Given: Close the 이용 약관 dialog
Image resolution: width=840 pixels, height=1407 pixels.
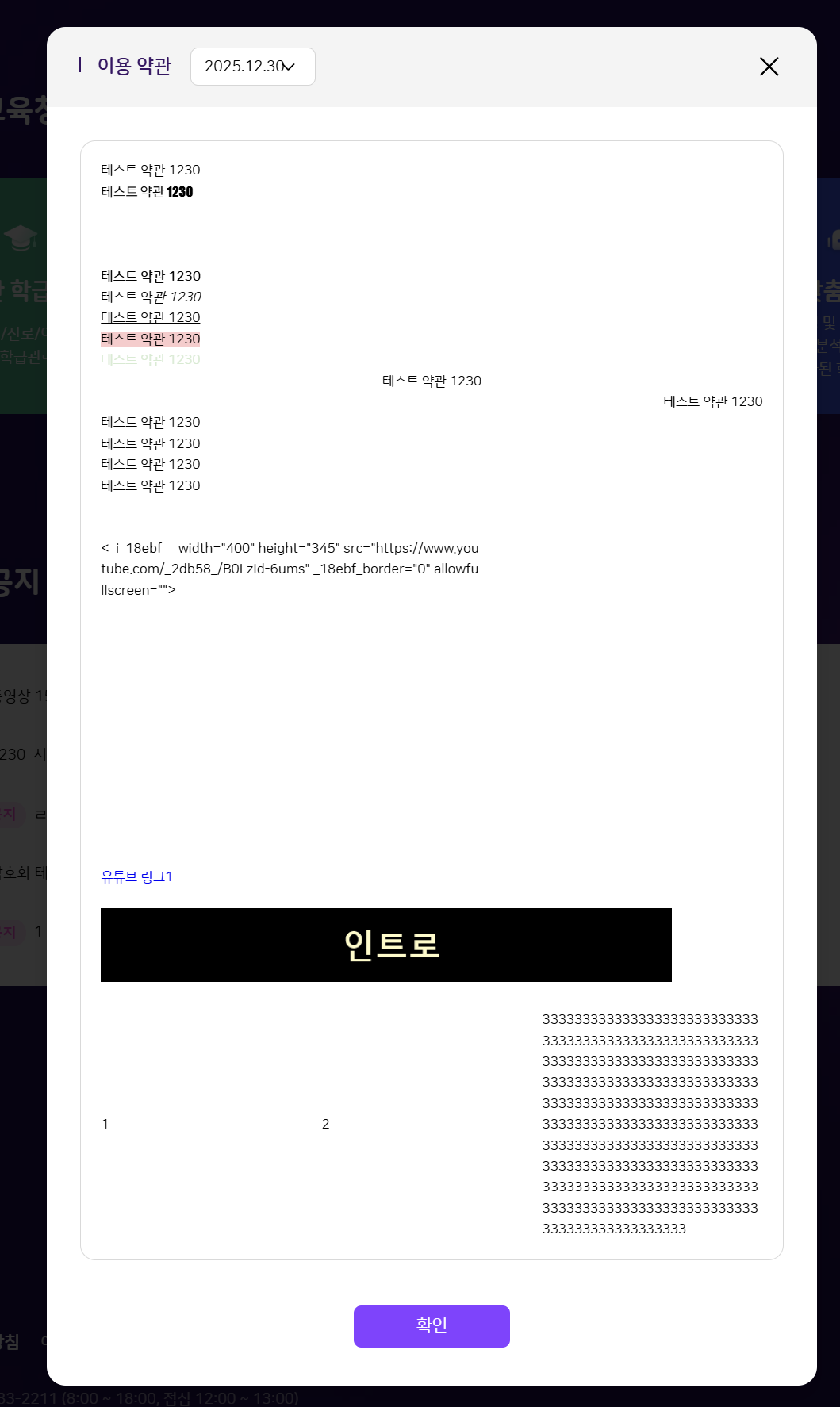Looking at the screenshot, I should [x=769, y=67].
